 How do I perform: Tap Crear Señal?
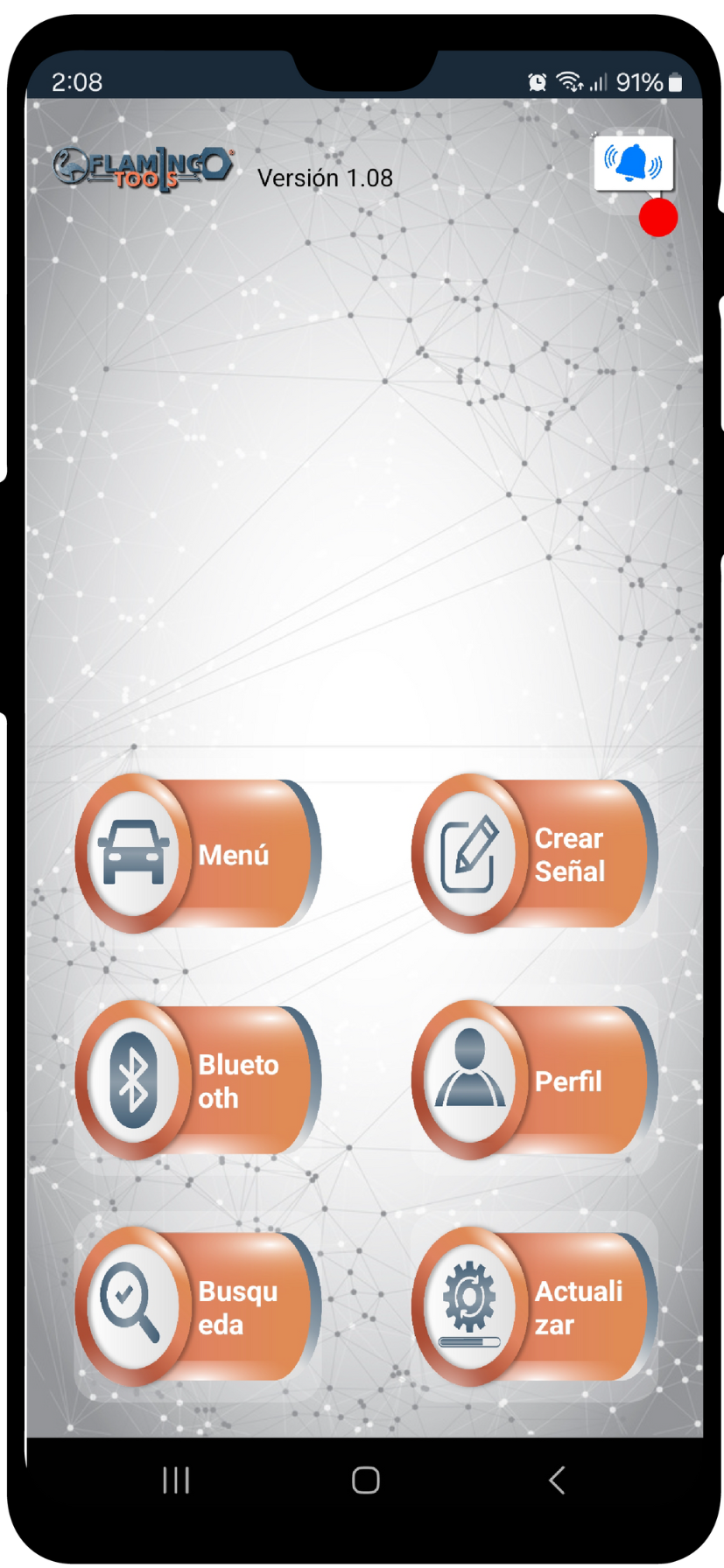tap(534, 854)
